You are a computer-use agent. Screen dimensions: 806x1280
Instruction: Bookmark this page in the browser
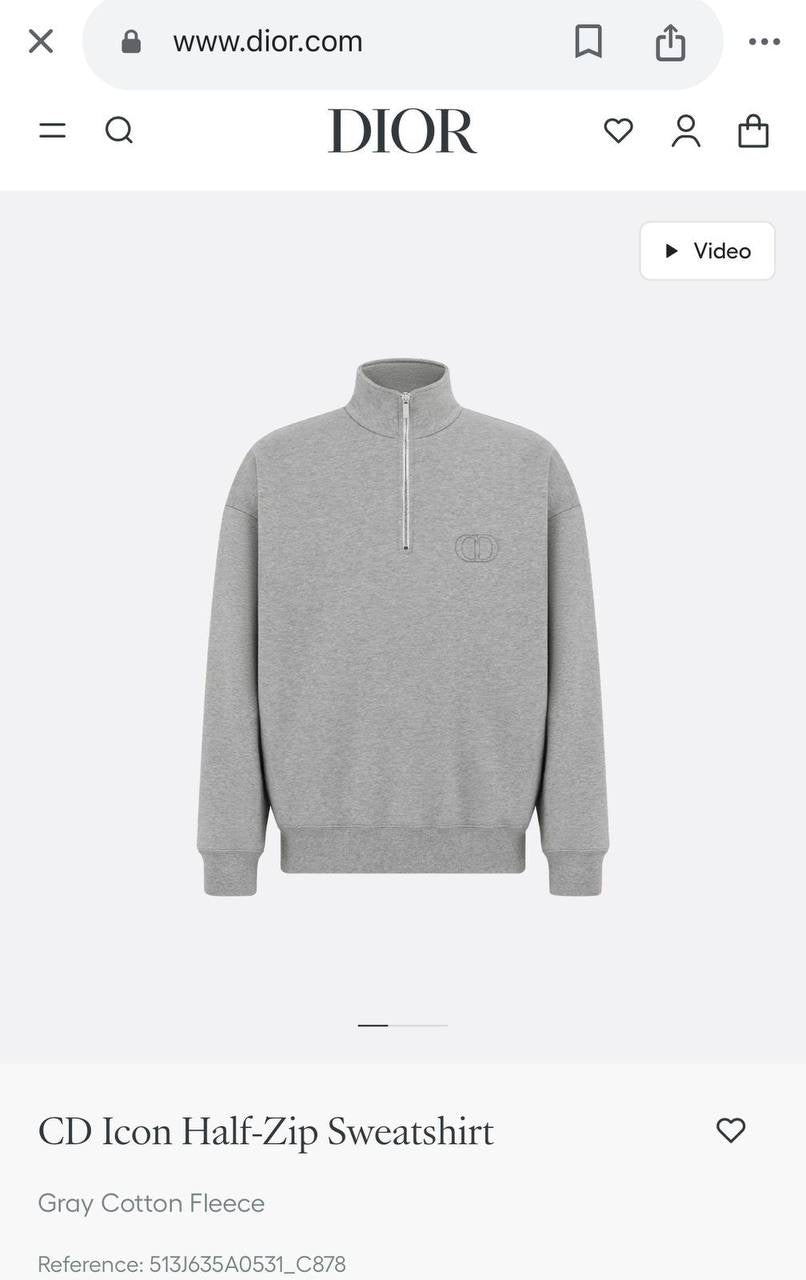click(x=588, y=42)
